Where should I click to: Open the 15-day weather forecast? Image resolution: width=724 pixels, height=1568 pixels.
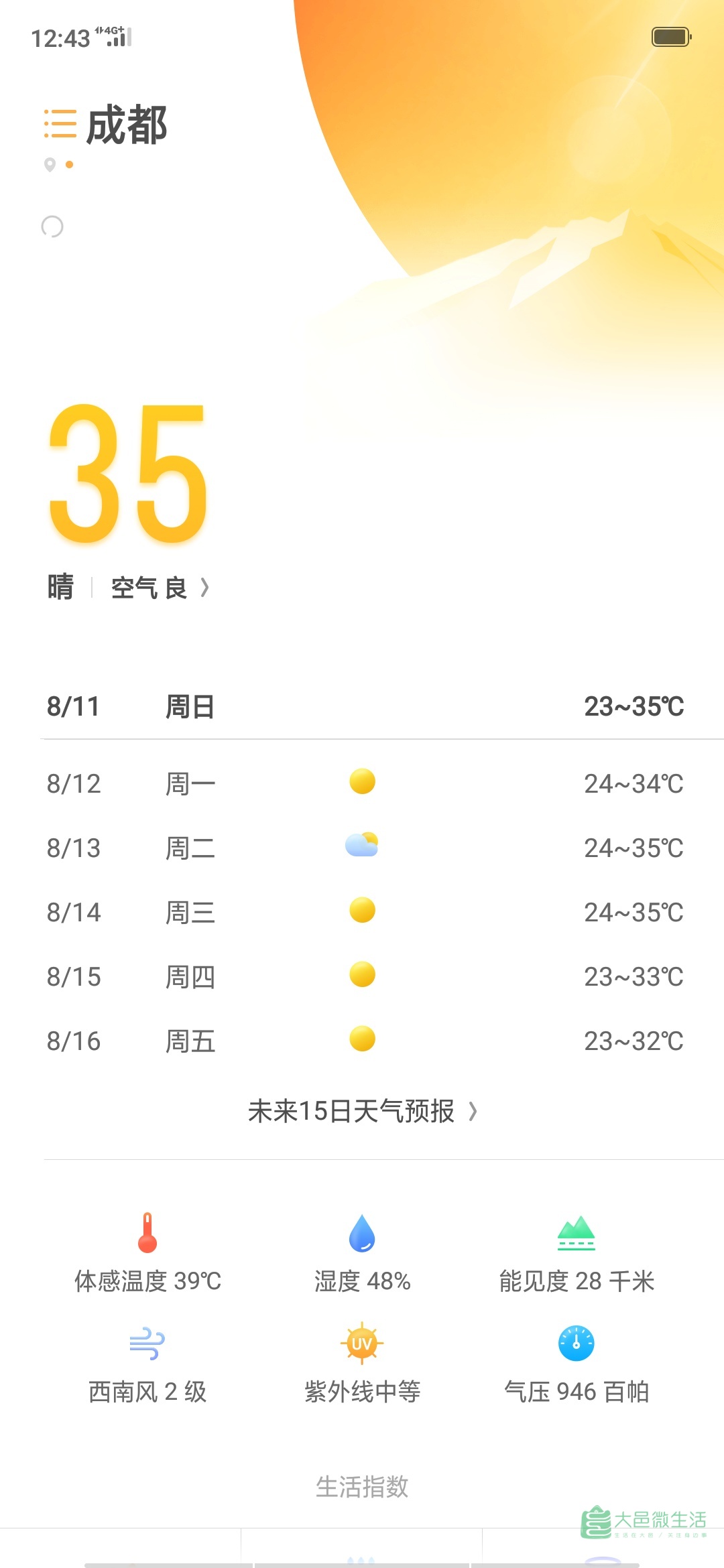tap(363, 1111)
